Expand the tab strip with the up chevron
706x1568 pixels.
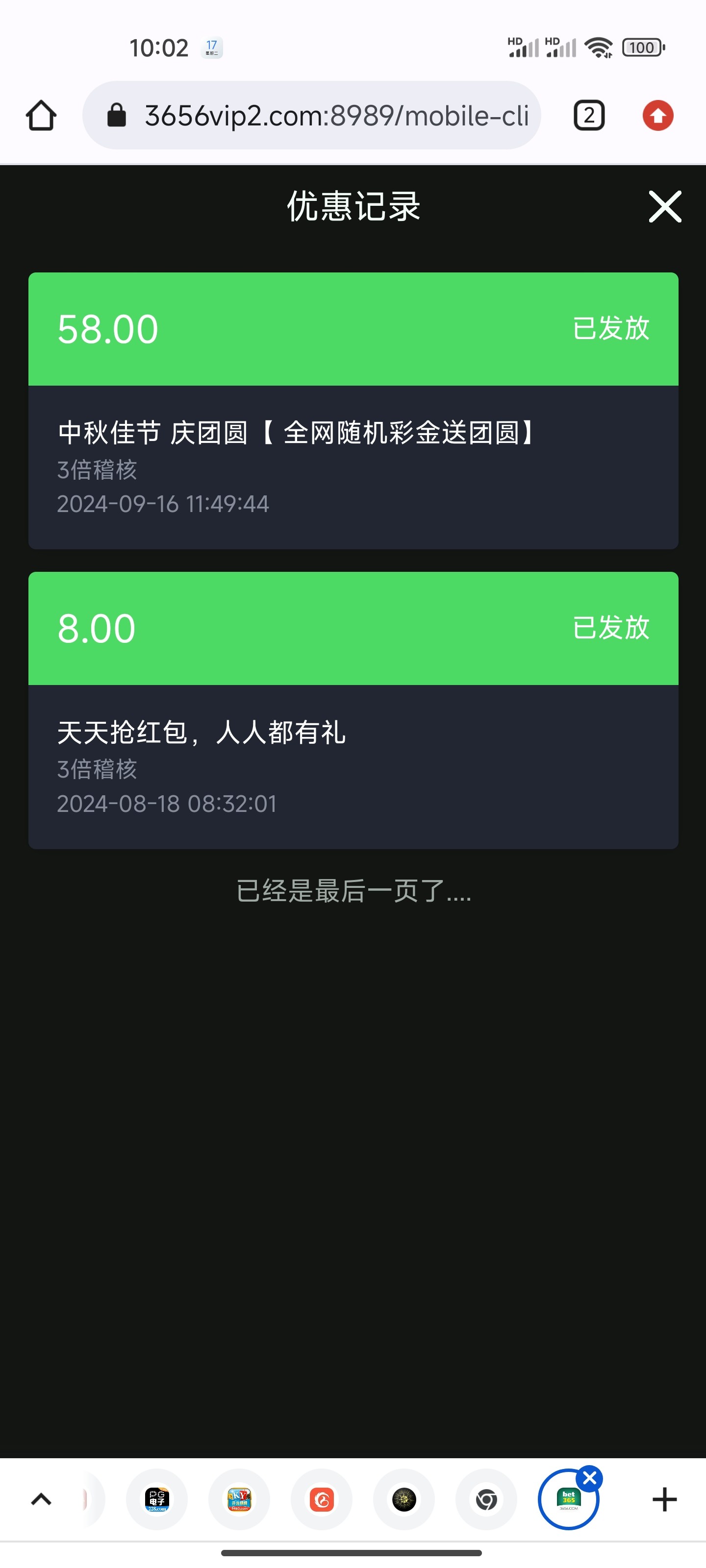point(41,1499)
